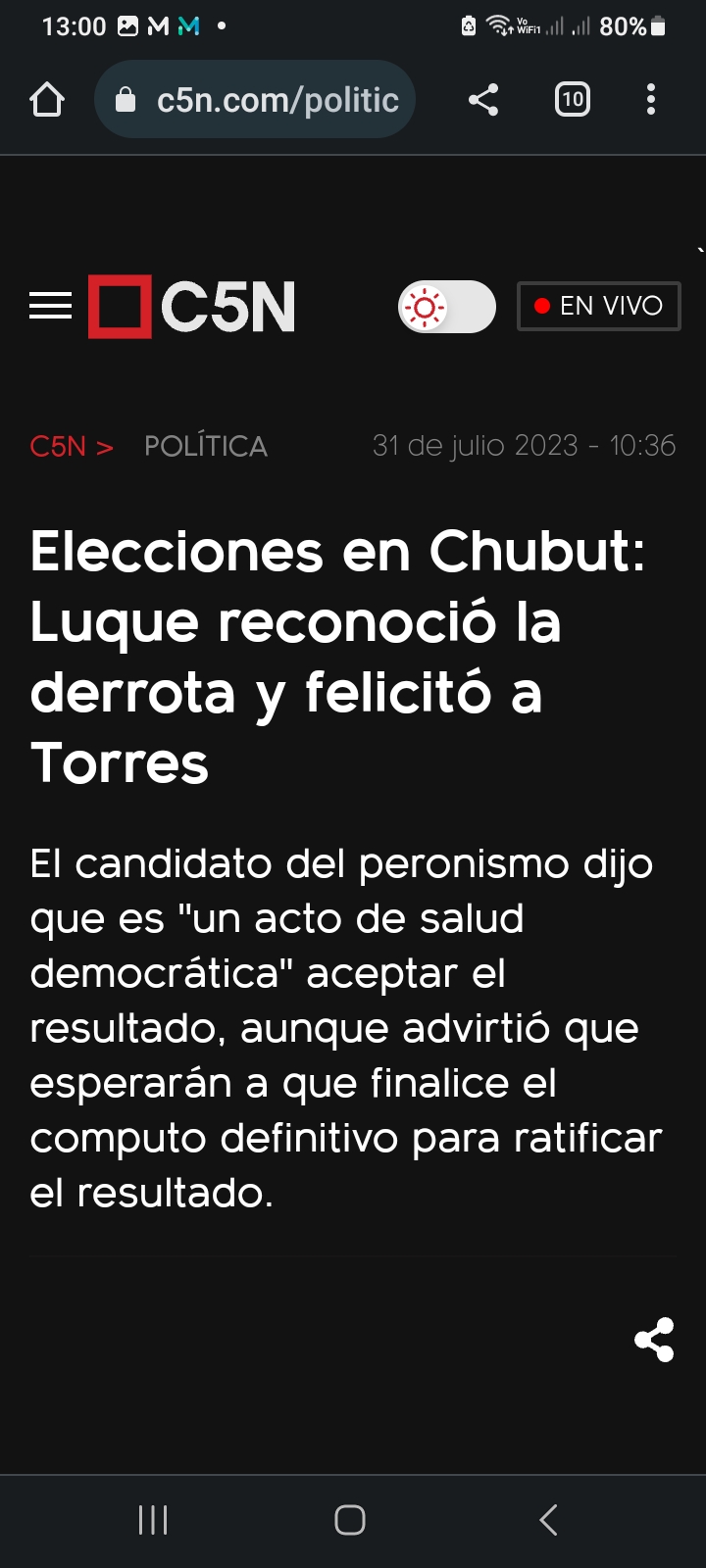The height and width of the screenshot is (1568, 706).
Task: Open recent apps from the navigation bar
Action: pos(153,1520)
